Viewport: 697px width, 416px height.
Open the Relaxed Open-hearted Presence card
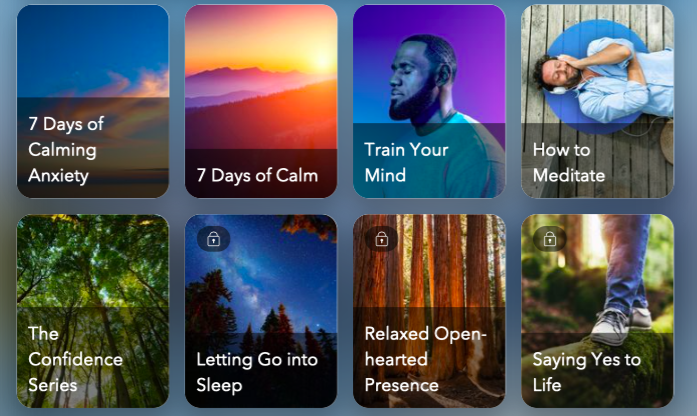[429, 311]
